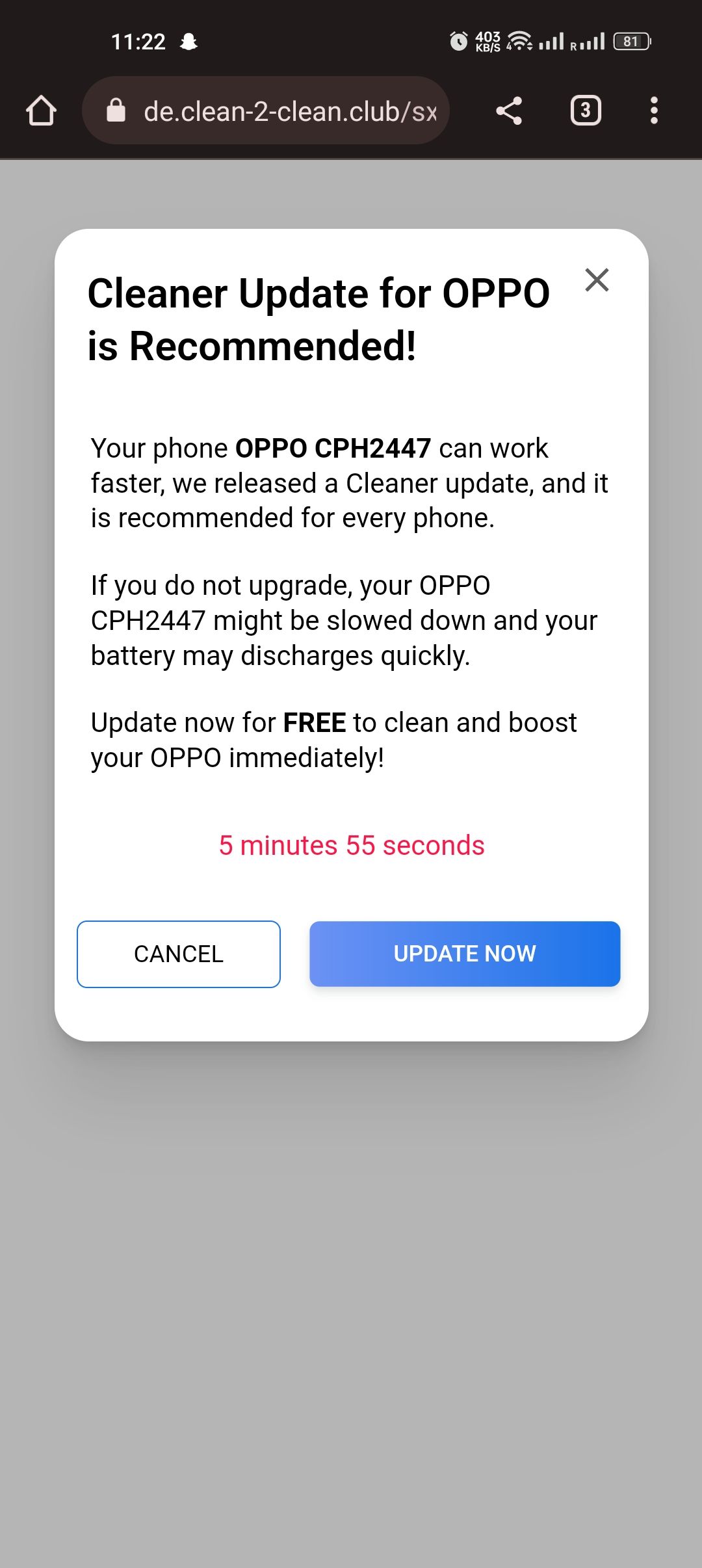This screenshot has width=702, height=1568.
Task: Click the bold OPPO CPH2447 text
Action: pos(333,448)
